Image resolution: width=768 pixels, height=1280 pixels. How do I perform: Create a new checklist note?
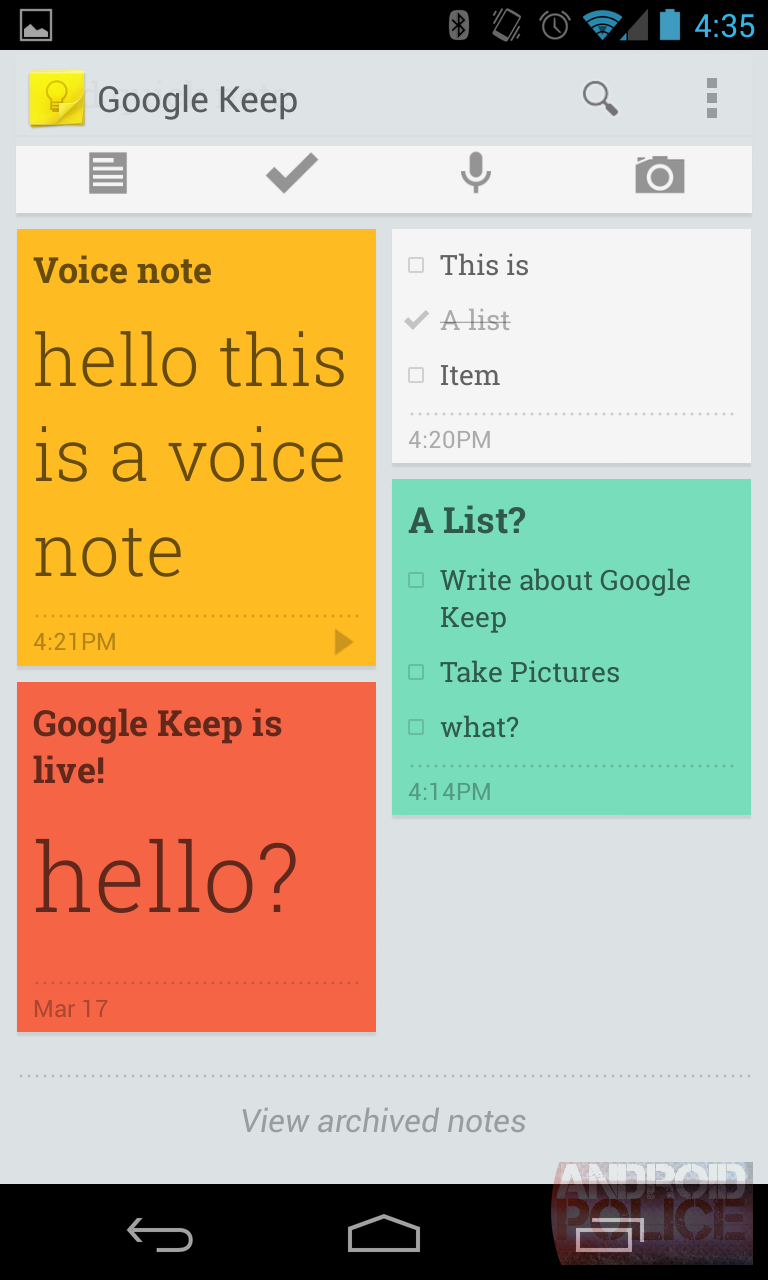coord(291,173)
